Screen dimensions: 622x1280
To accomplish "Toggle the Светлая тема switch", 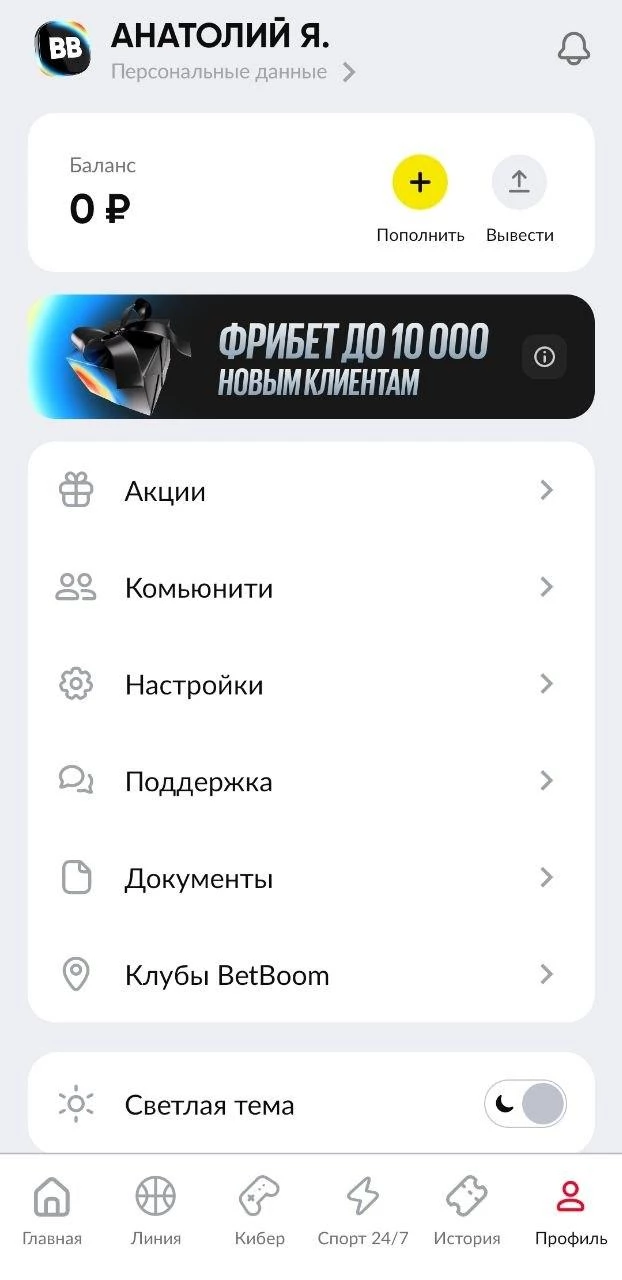I will pyautogui.click(x=526, y=1104).
